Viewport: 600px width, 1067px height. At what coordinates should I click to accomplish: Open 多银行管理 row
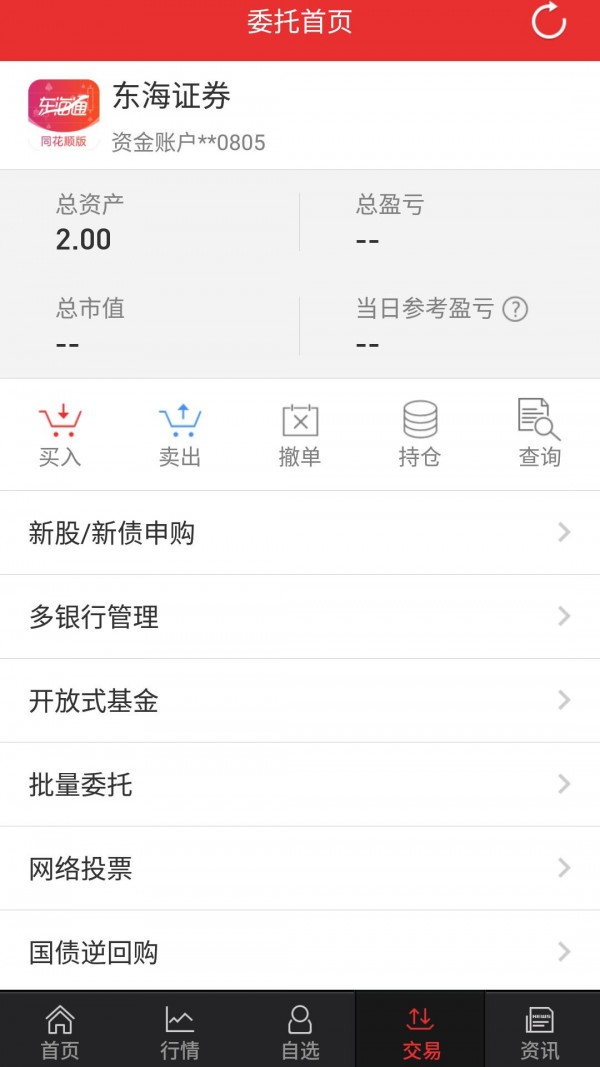tap(300, 617)
